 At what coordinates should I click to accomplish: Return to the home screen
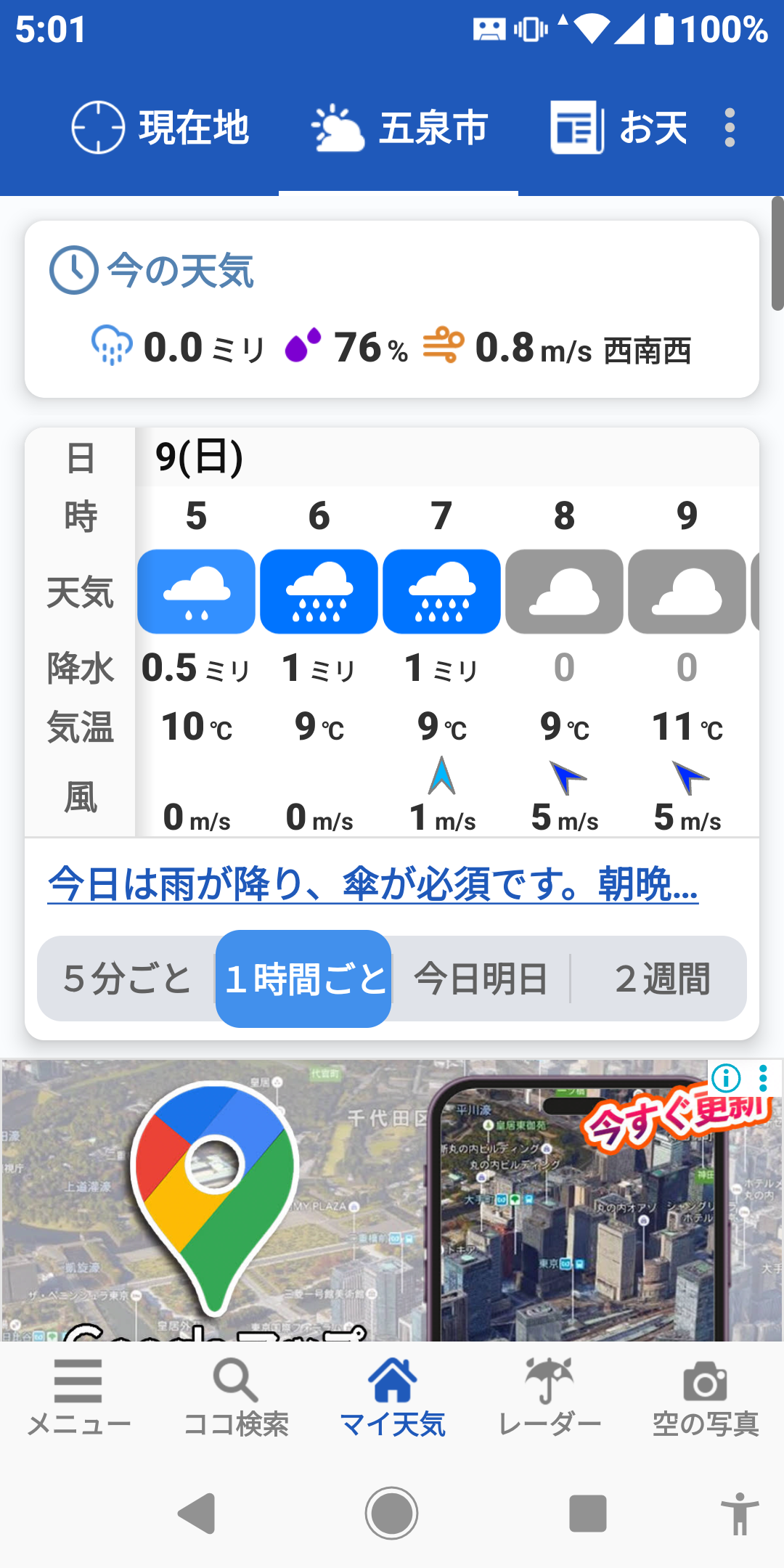tap(391, 1514)
